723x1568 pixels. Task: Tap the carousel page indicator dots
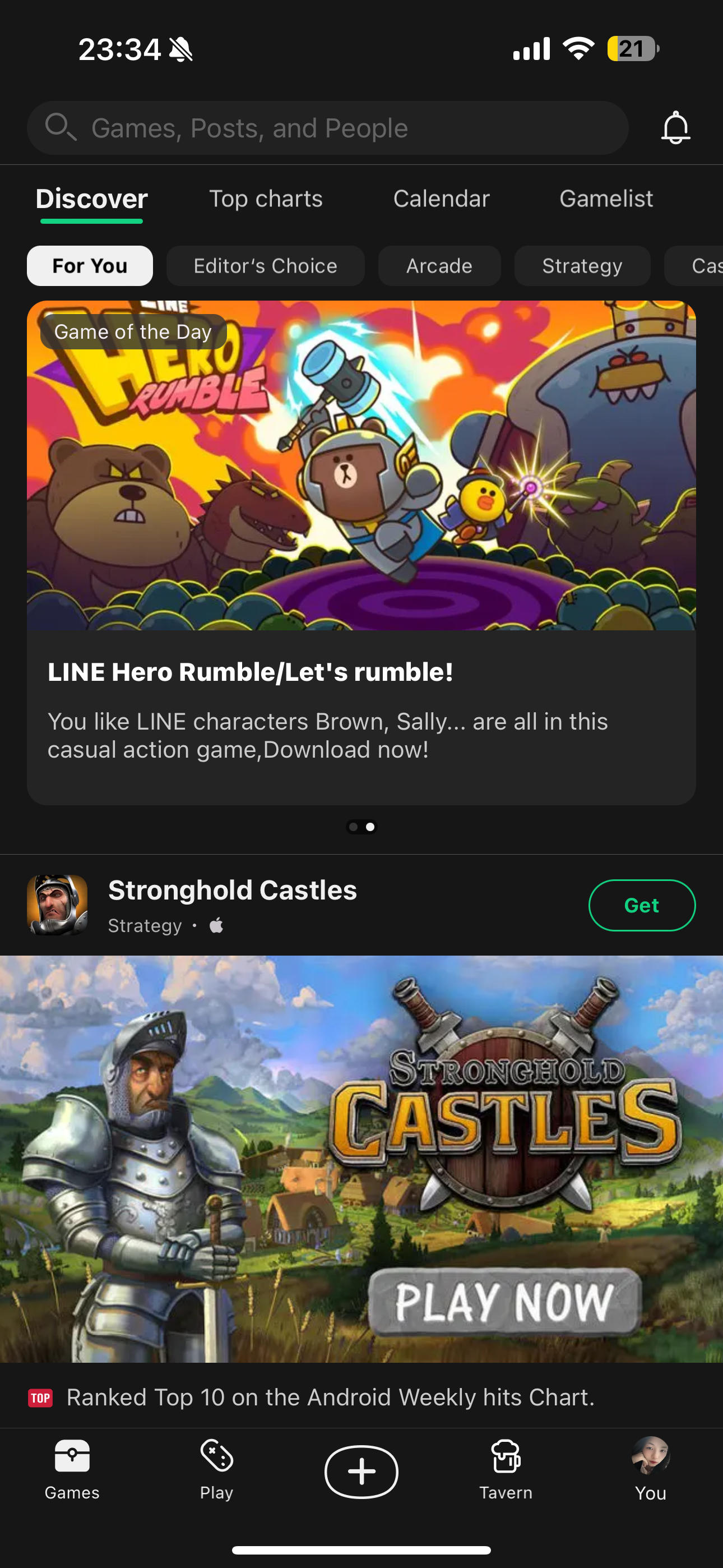click(x=361, y=827)
